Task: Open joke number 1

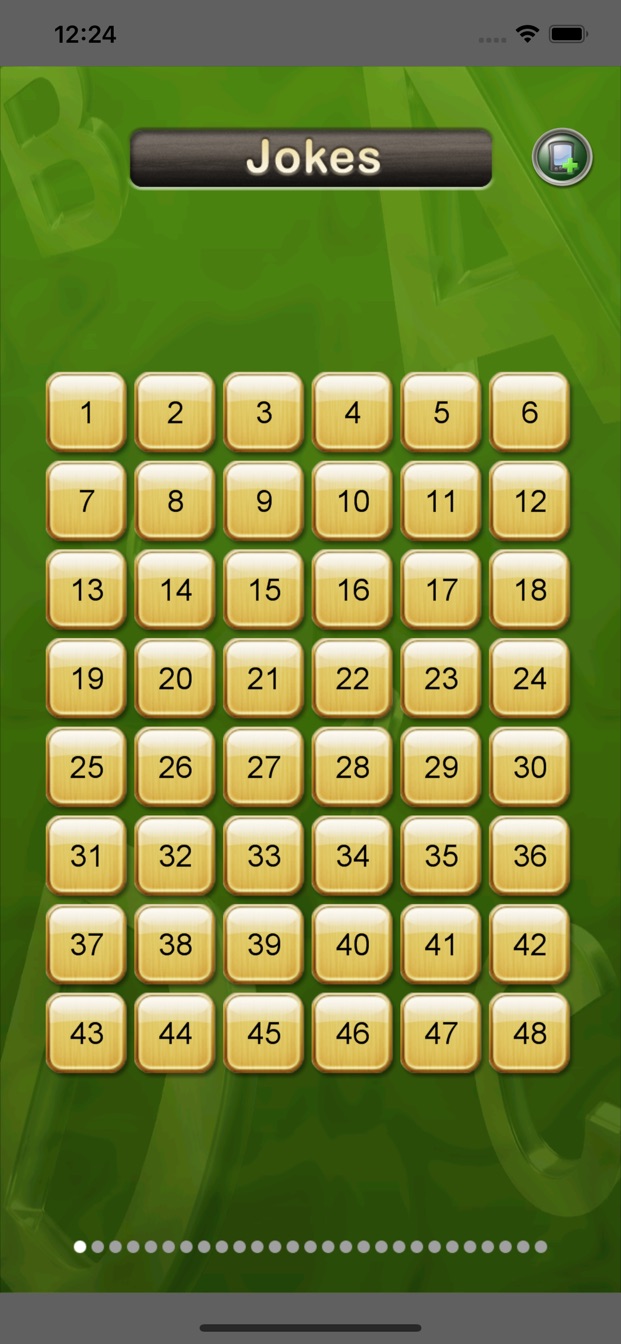Action: coord(87,412)
